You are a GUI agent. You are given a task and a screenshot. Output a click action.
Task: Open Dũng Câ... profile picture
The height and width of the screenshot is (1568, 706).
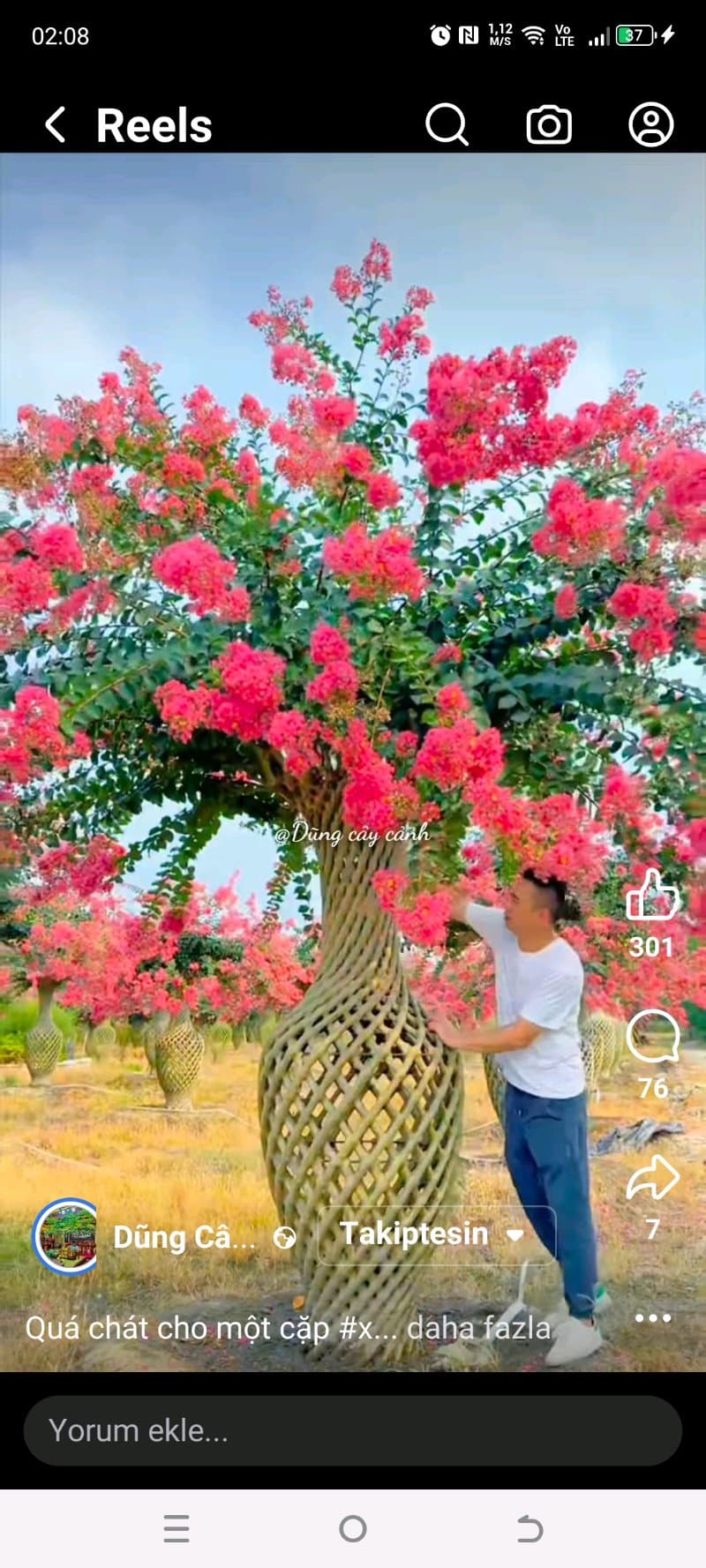click(x=65, y=1235)
